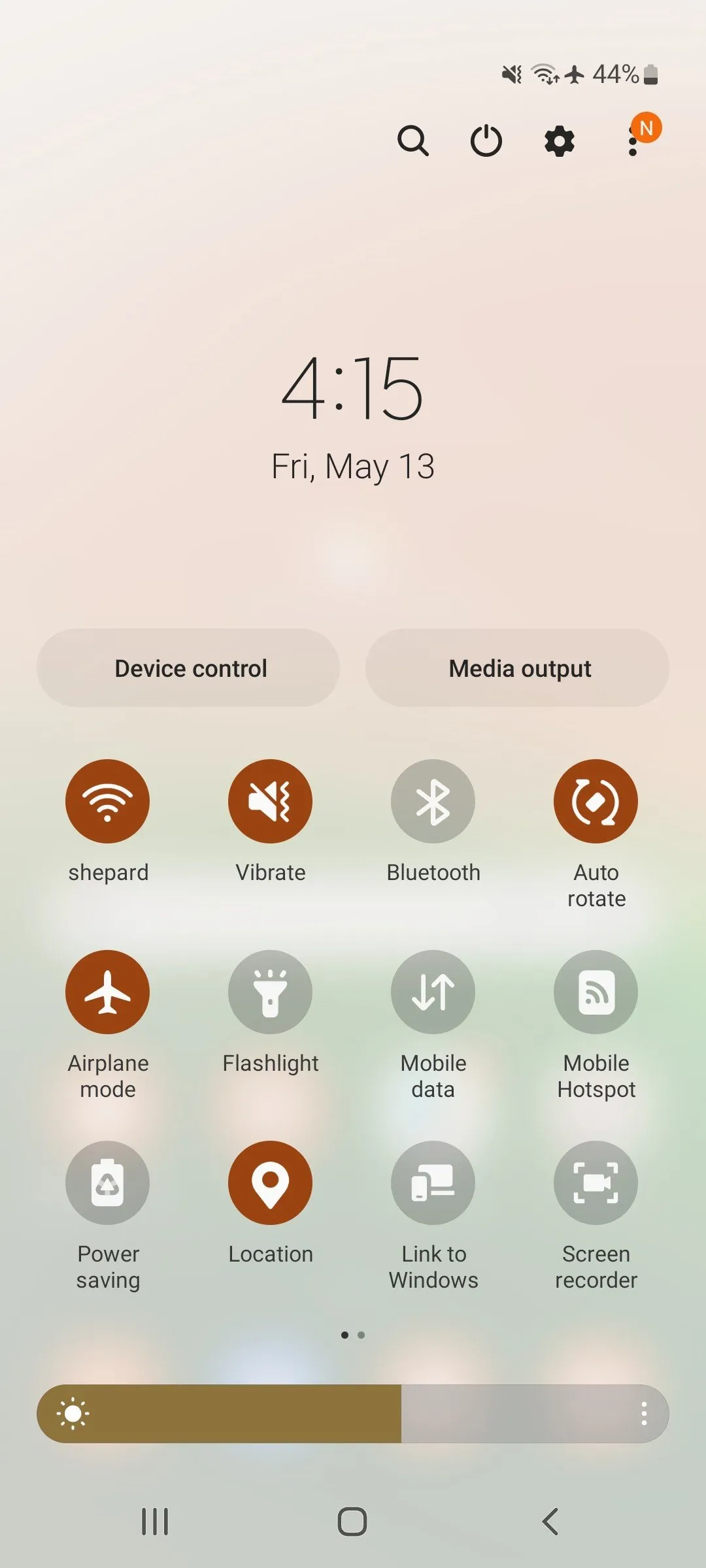Toggle the Vibrate sound mode tile
Image resolution: width=706 pixels, height=1568 pixels.
point(270,801)
